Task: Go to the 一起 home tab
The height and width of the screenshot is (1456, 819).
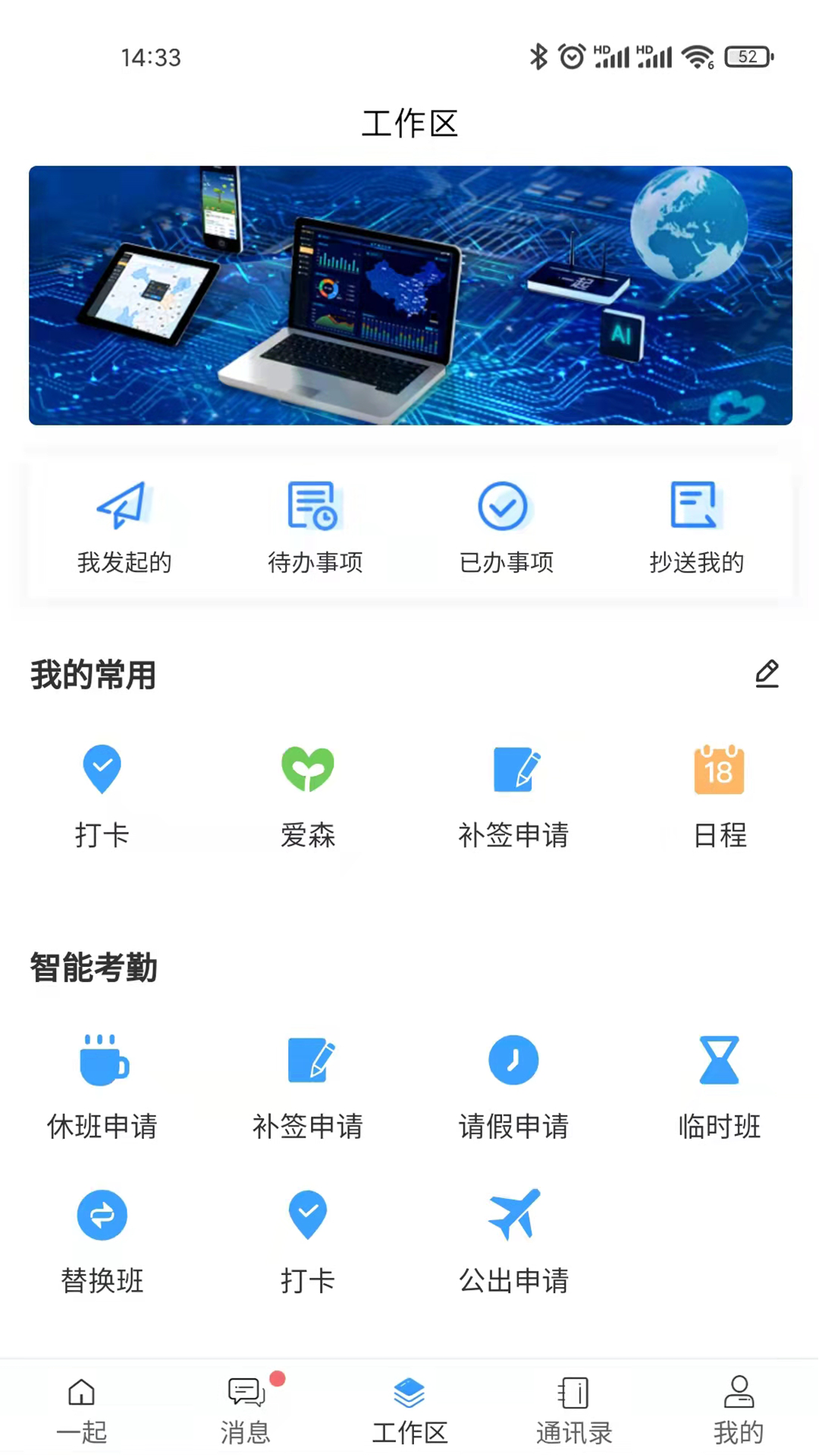Action: click(x=81, y=1409)
